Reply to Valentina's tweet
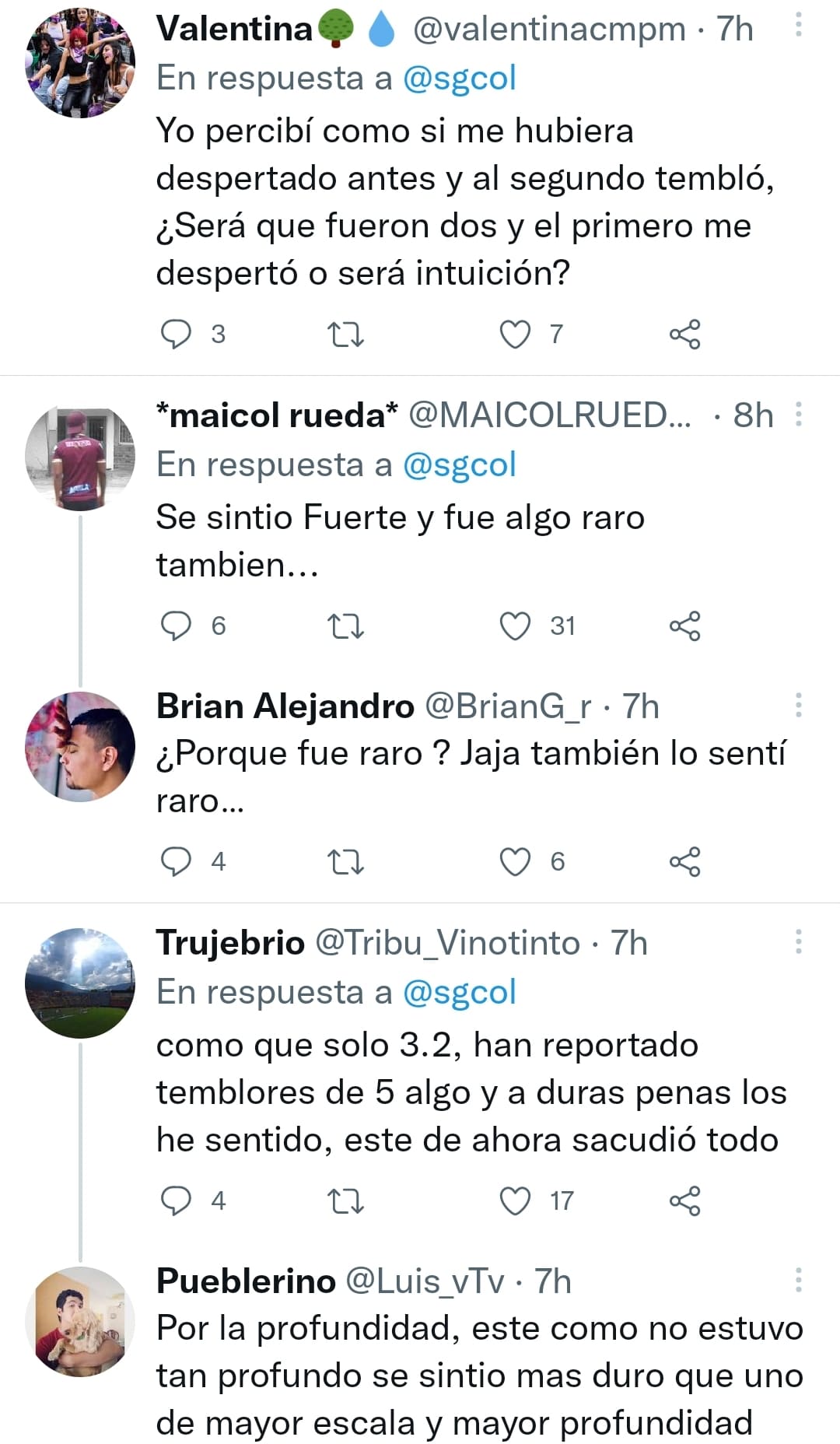 click(x=176, y=334)
